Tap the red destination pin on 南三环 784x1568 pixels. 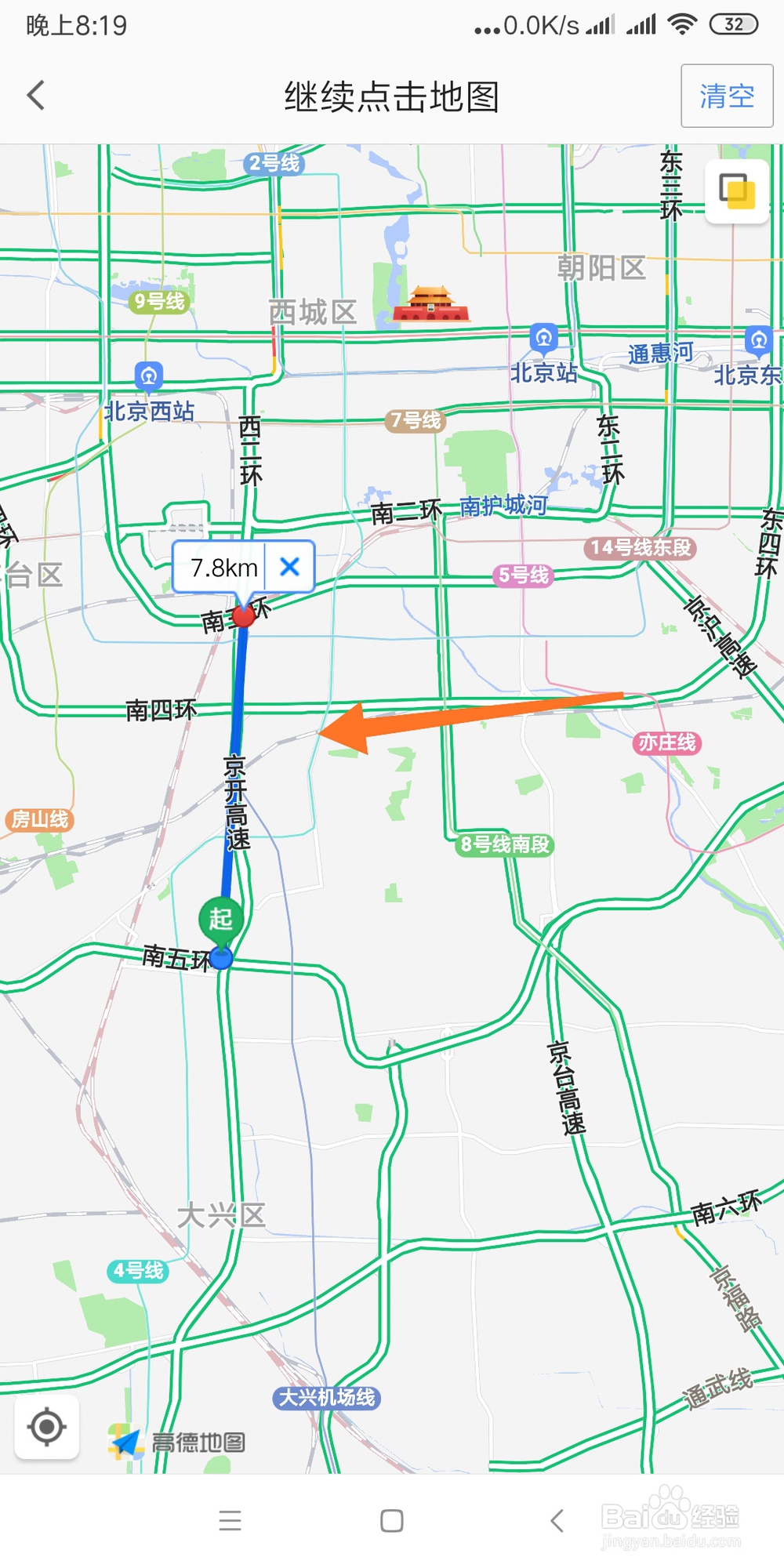tap(244, 618)
